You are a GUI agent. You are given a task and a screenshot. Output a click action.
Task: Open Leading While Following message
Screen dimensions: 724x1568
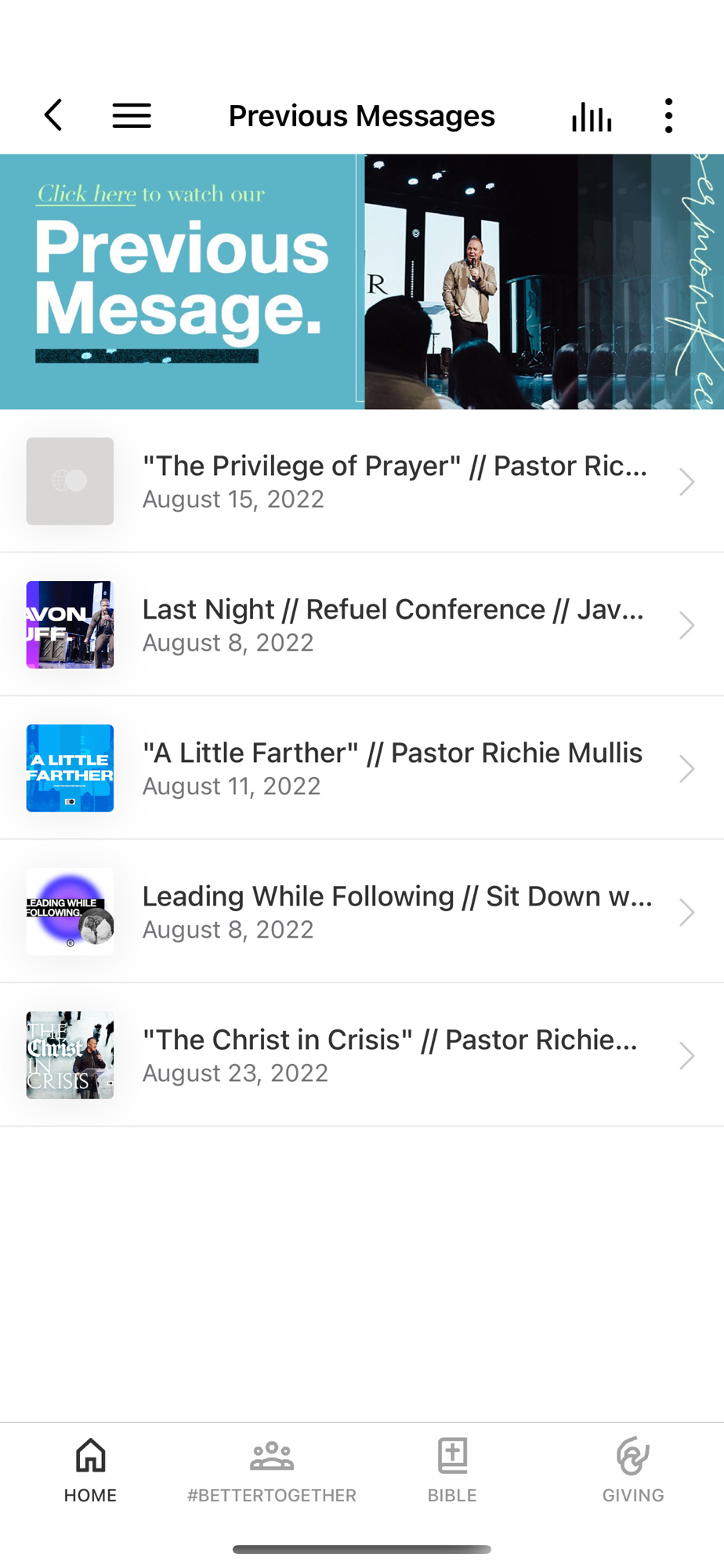click(362, 912)
